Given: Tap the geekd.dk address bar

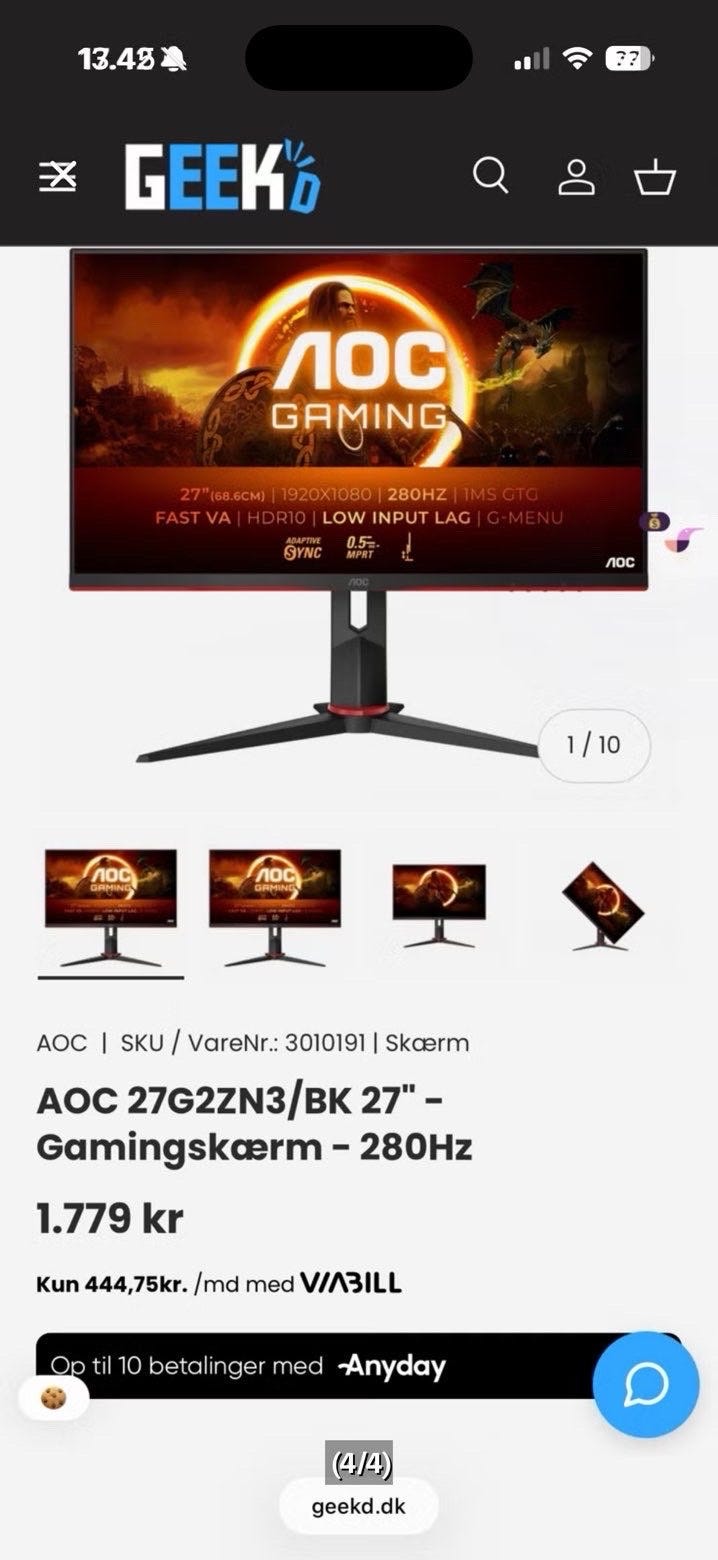Looking at the screenshot, I should point(359,1506).
